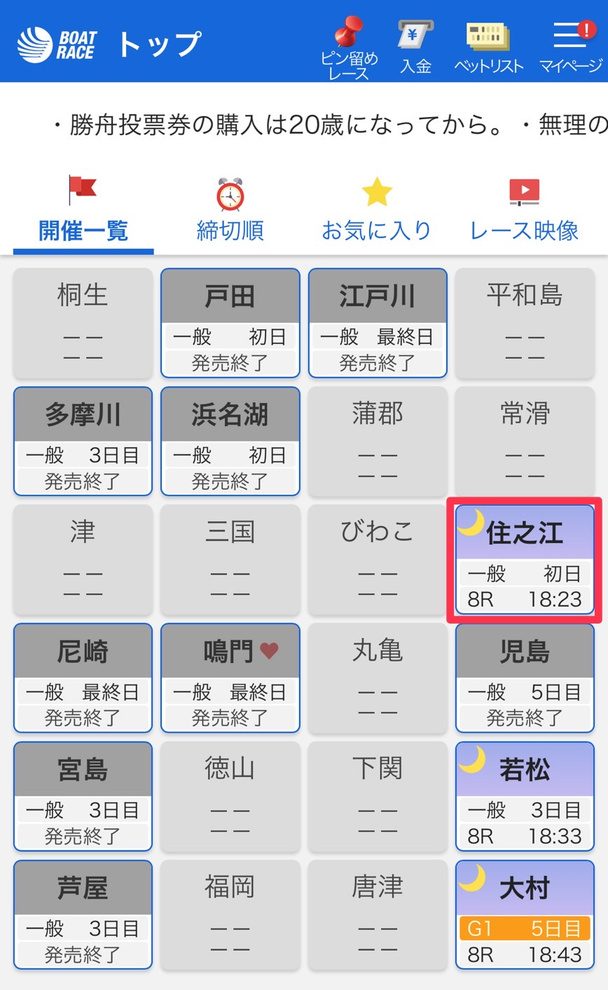Open the 多摩川 venue card
The height and width of the screenshot is (990, 608).
pyautogui.click(x=83, y=441)
